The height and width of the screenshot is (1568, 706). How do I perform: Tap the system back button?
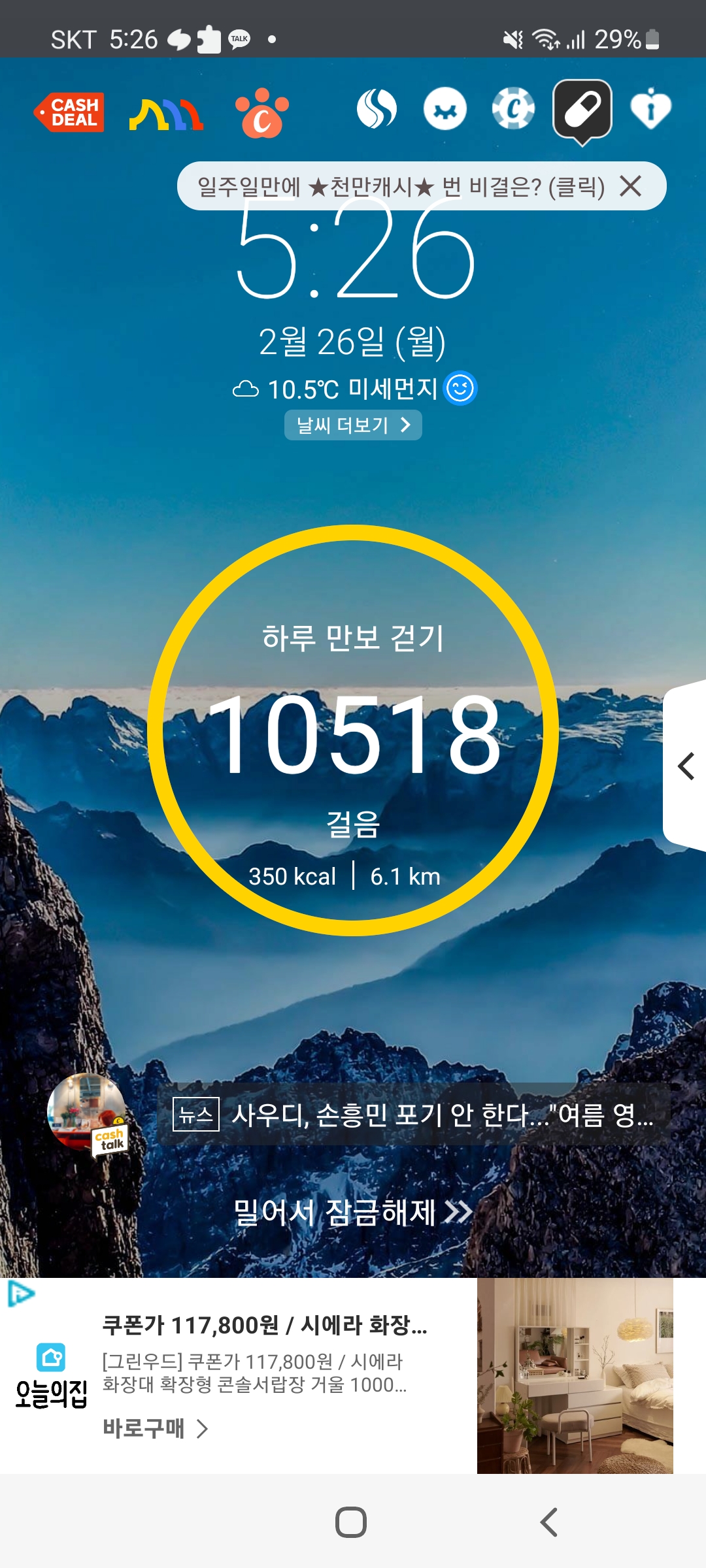point(548,1522)
